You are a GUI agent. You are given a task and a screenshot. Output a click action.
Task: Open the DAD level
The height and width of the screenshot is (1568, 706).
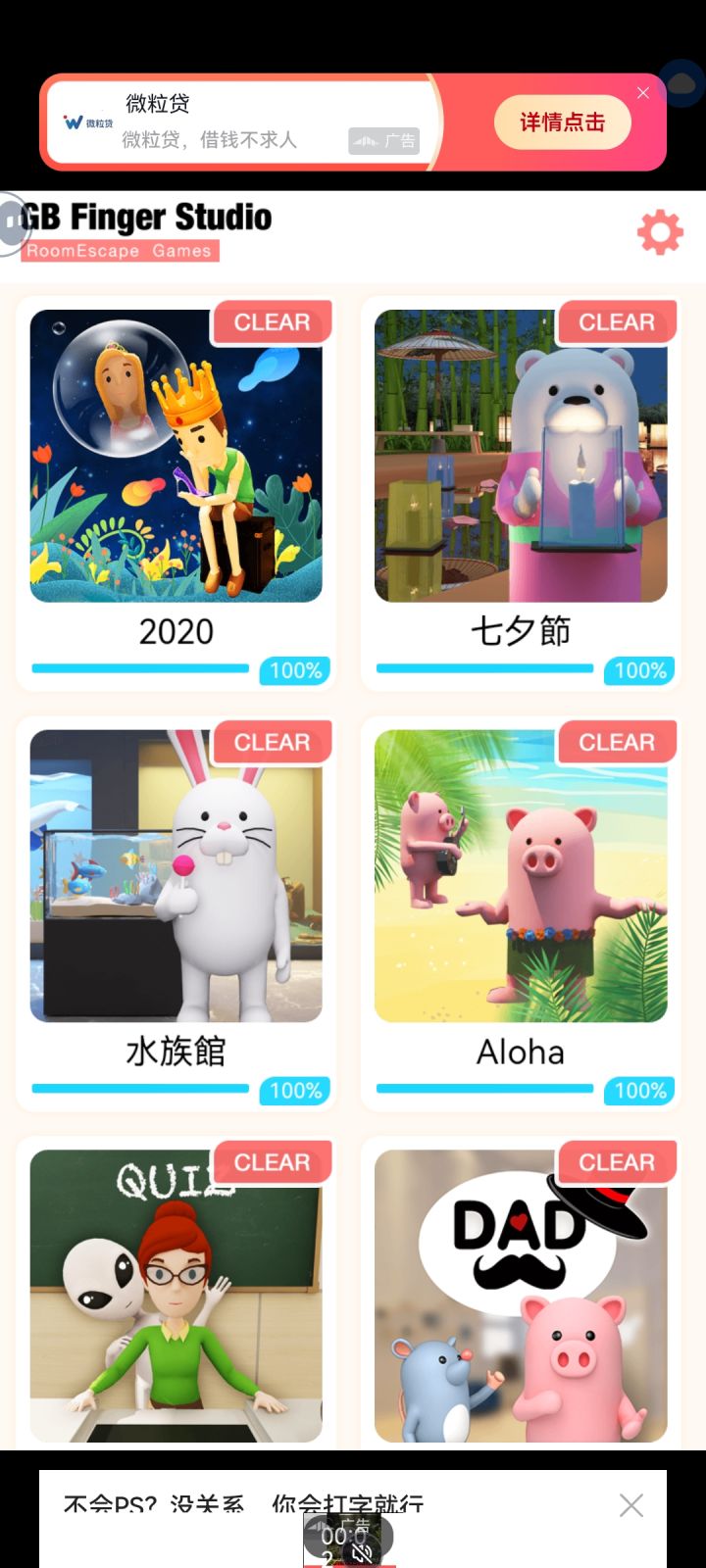(x=520, y=1294)
